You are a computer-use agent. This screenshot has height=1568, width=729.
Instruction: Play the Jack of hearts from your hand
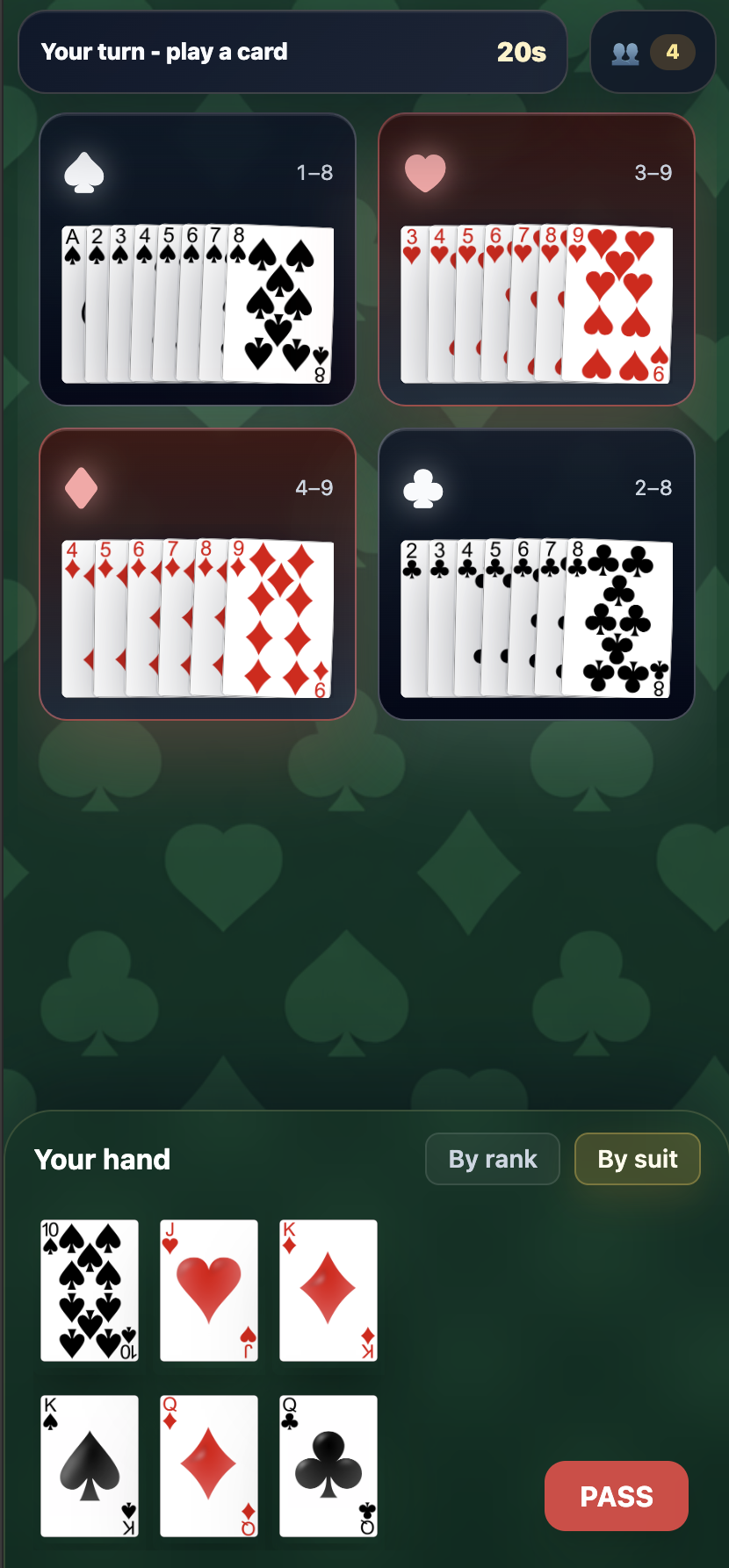208,1291
